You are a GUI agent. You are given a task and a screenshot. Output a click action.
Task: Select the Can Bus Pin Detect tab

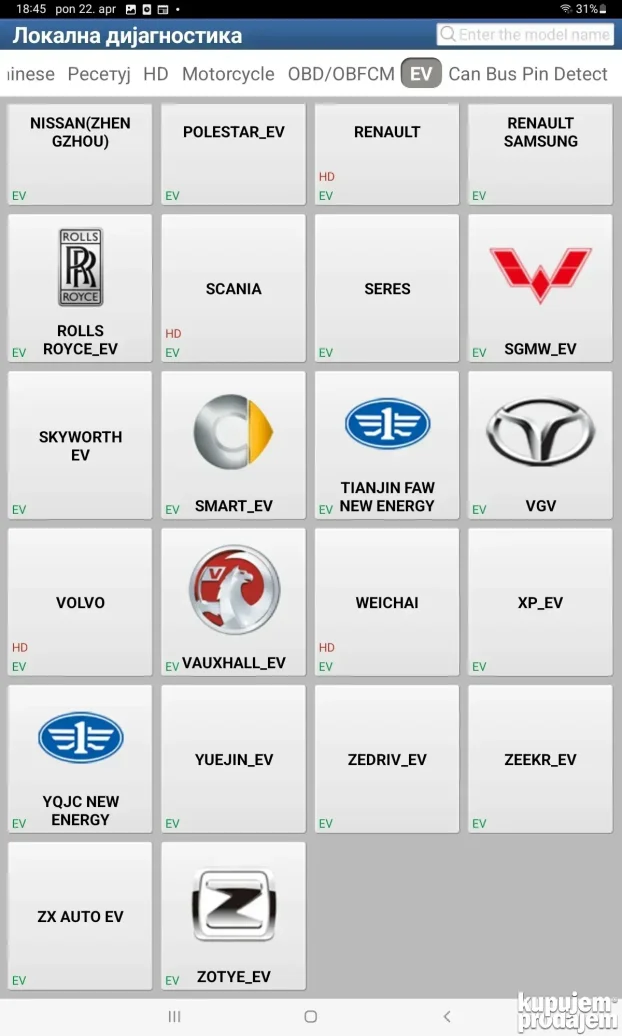[528, 74]
